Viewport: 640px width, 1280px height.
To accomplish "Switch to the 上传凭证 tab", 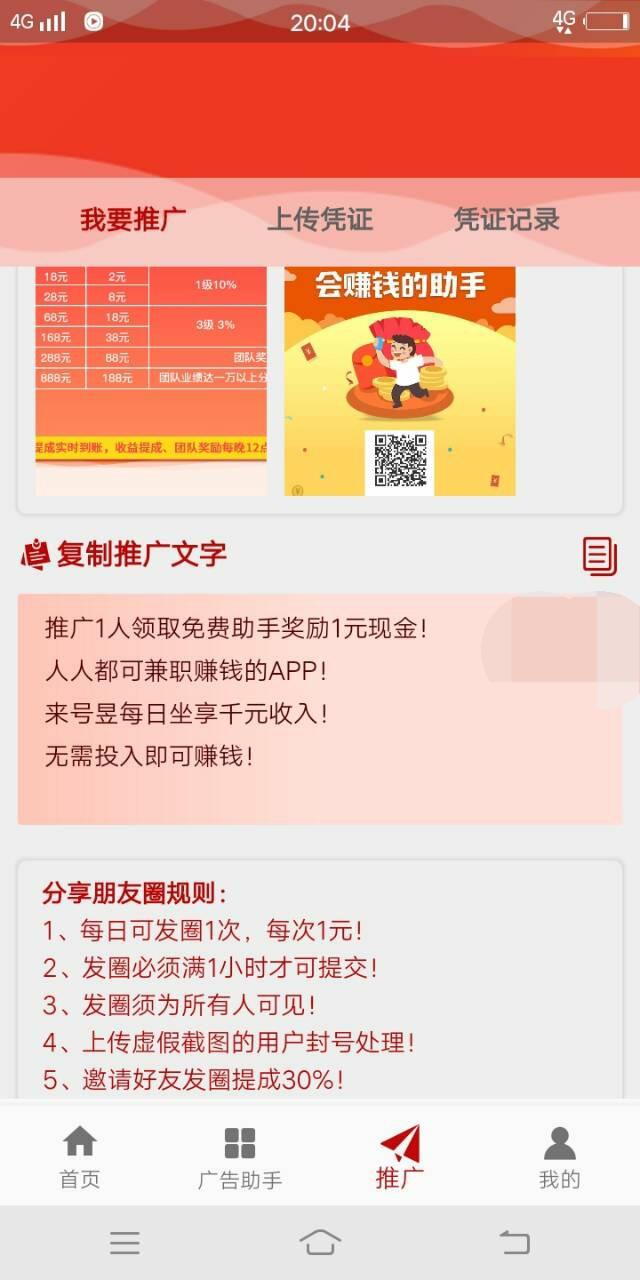I will click(x=319, y=219).
